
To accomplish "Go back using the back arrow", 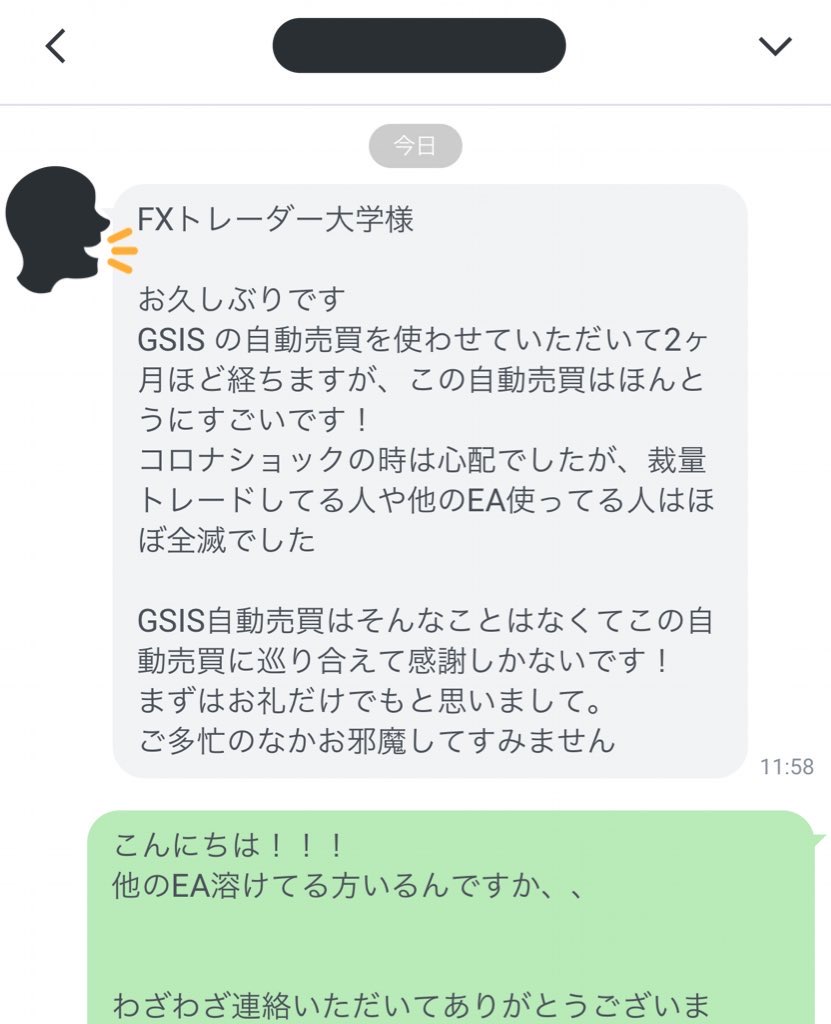I will tap(56, 46).
